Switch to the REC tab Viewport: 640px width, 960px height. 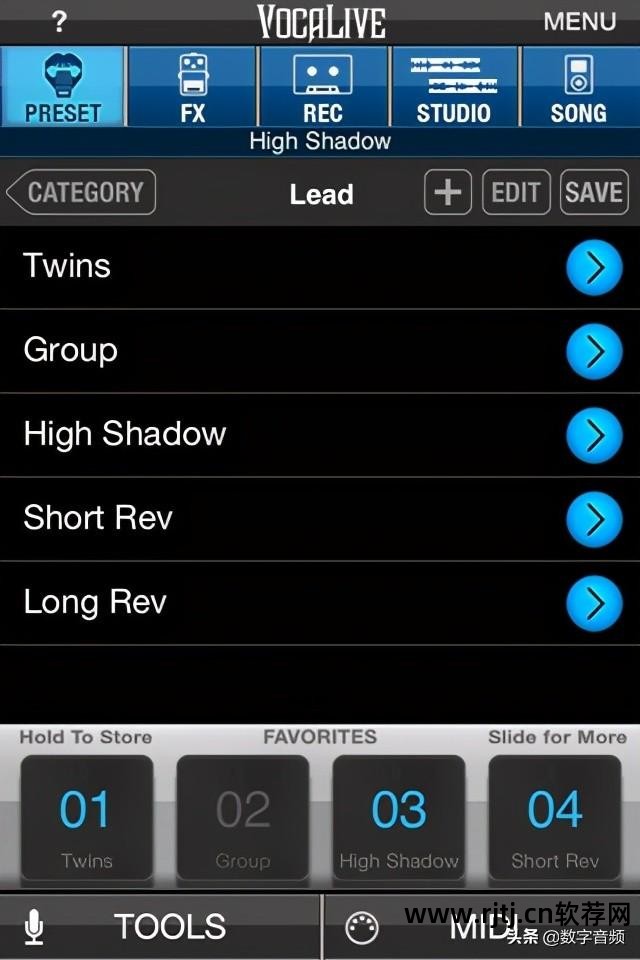click(x=322, y=87)
